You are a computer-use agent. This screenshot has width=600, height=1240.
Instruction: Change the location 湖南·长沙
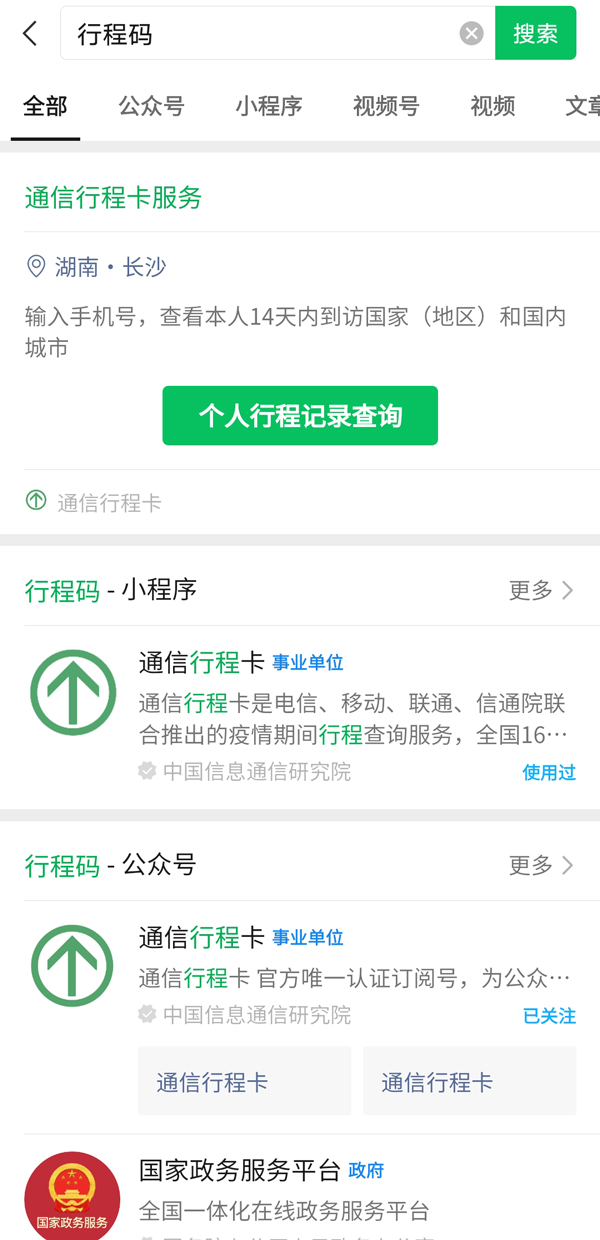pyautogui.click(x=96, y=267)
